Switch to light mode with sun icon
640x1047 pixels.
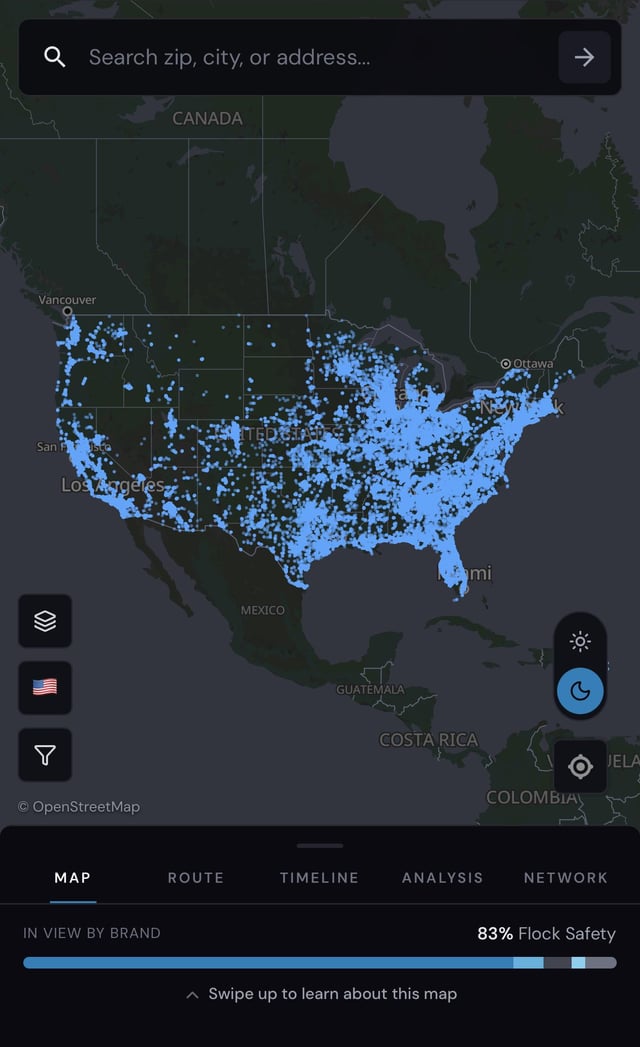coord(580,642)
